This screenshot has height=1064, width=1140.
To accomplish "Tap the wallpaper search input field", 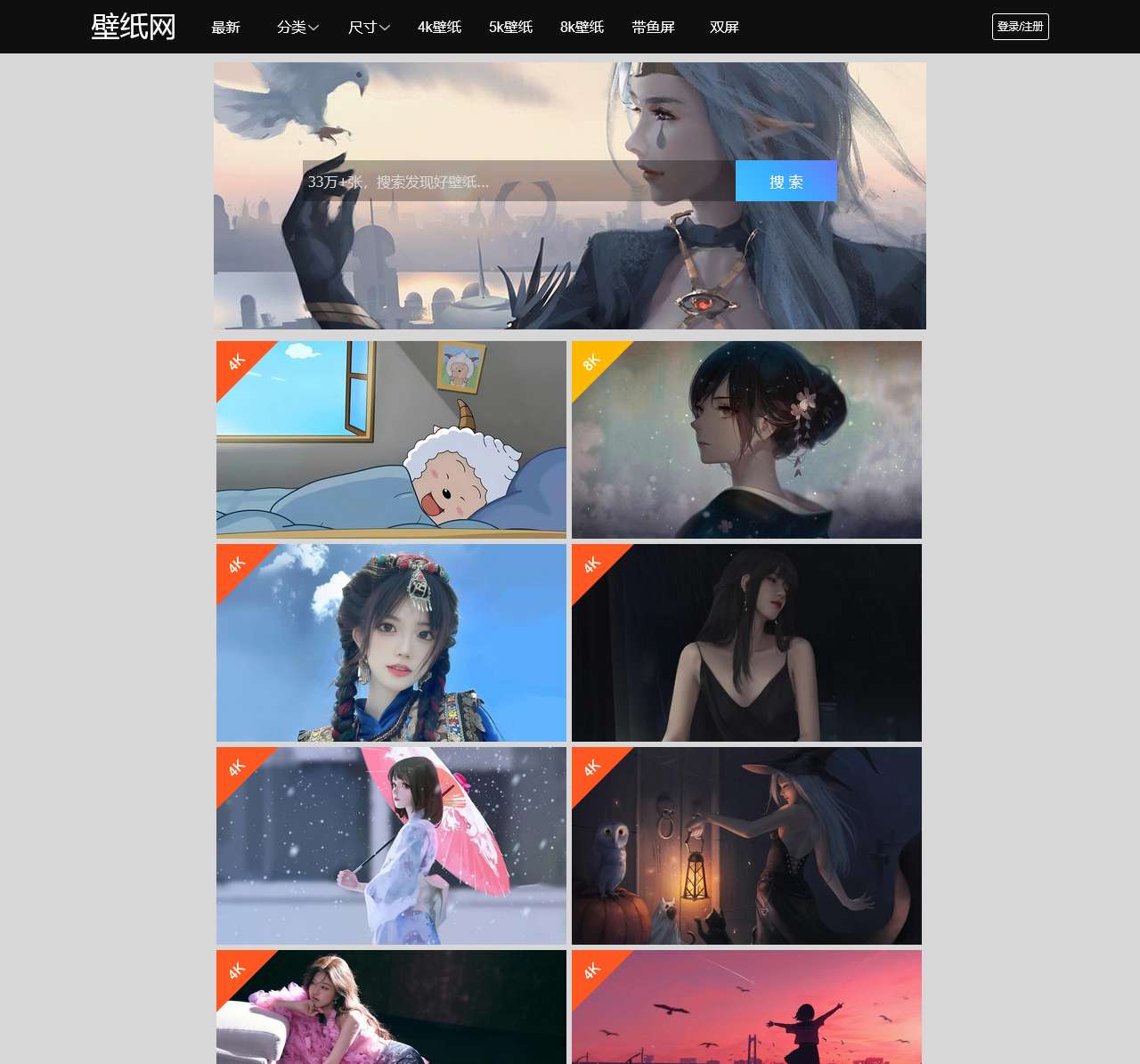I will tap(518, 182).
